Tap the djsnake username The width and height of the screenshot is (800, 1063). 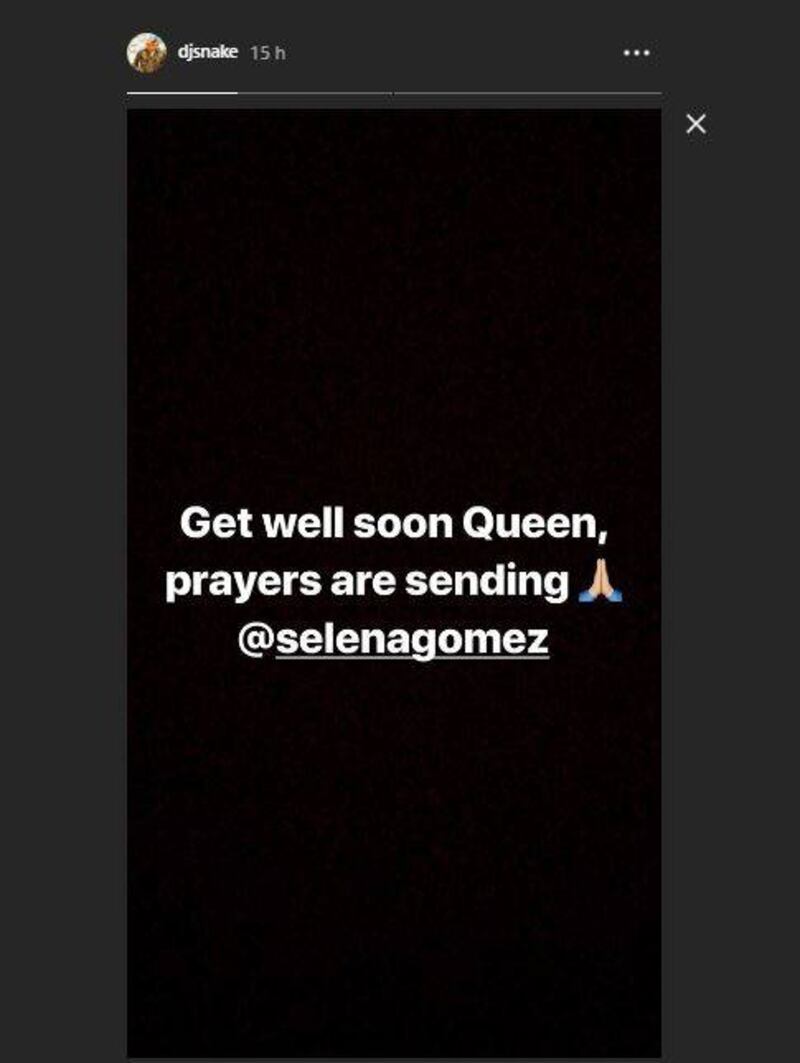click(x=207, y=52)
